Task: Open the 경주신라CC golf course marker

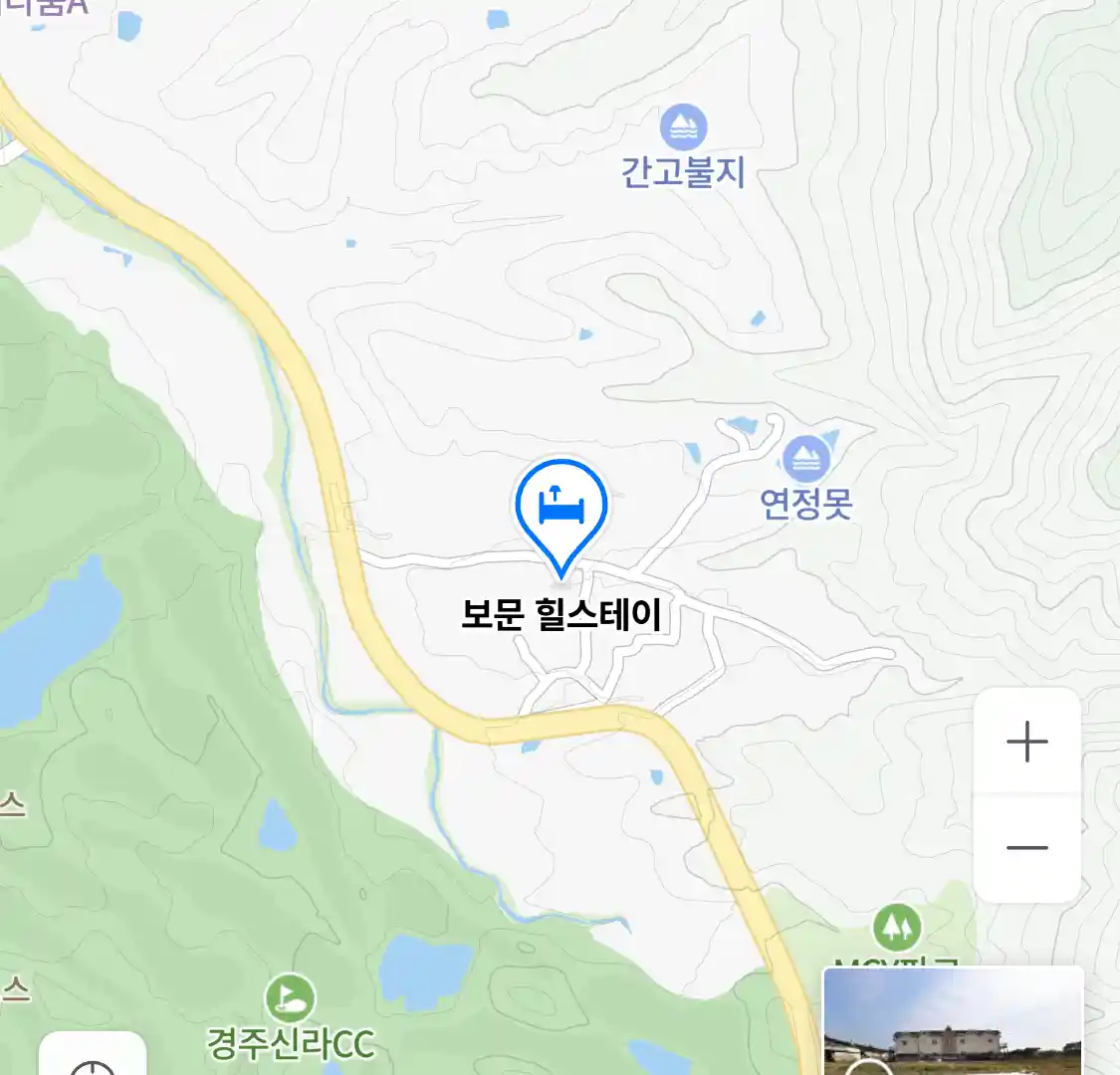Action: [x=290, y=998]
